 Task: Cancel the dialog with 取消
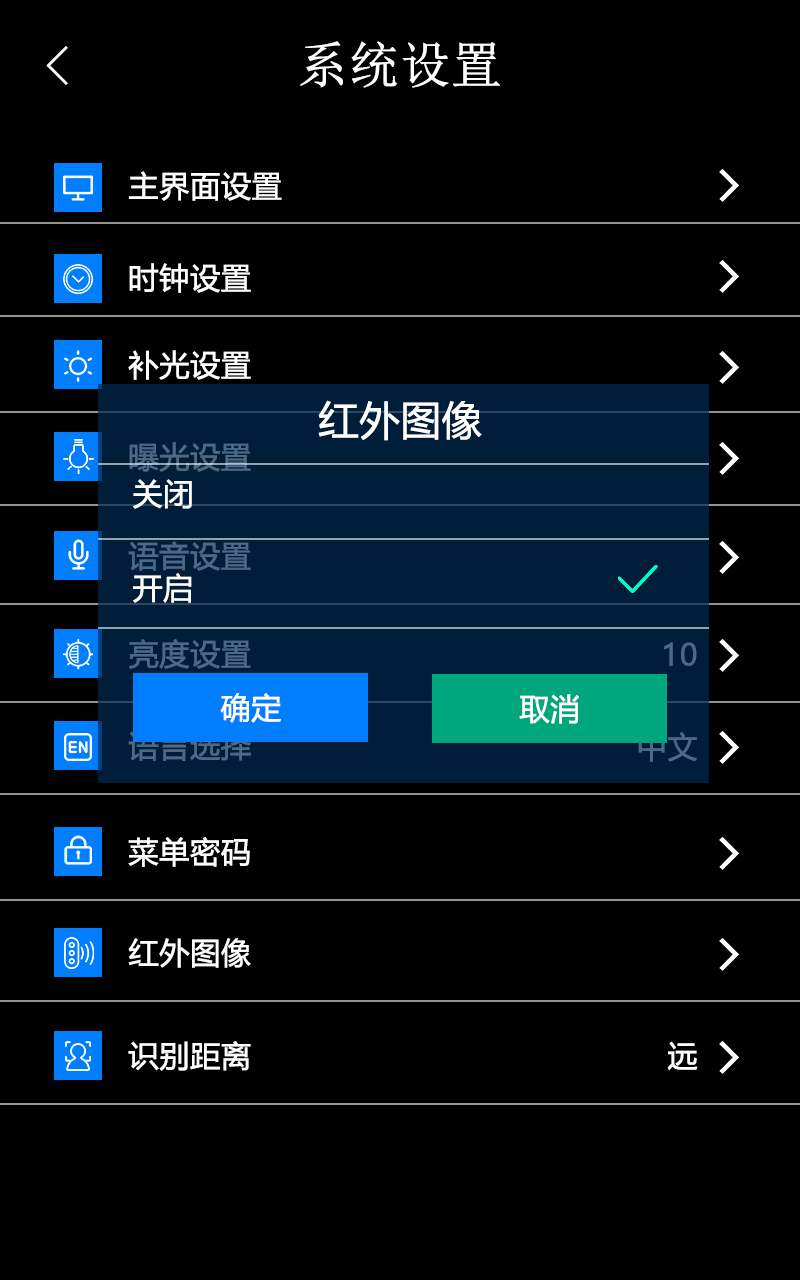[549, 709]
